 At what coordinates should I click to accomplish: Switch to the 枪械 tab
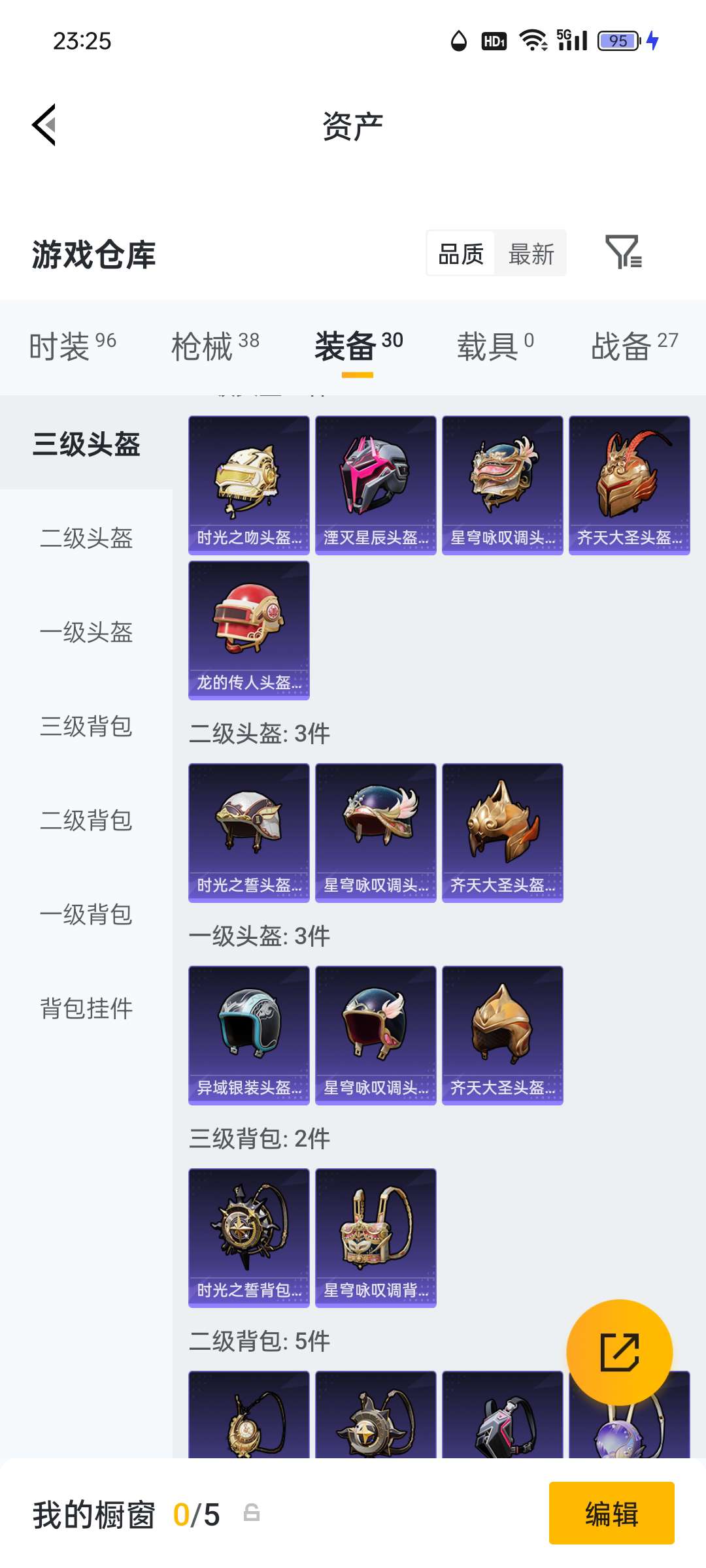pyautogui.click(x=215, y=346)
